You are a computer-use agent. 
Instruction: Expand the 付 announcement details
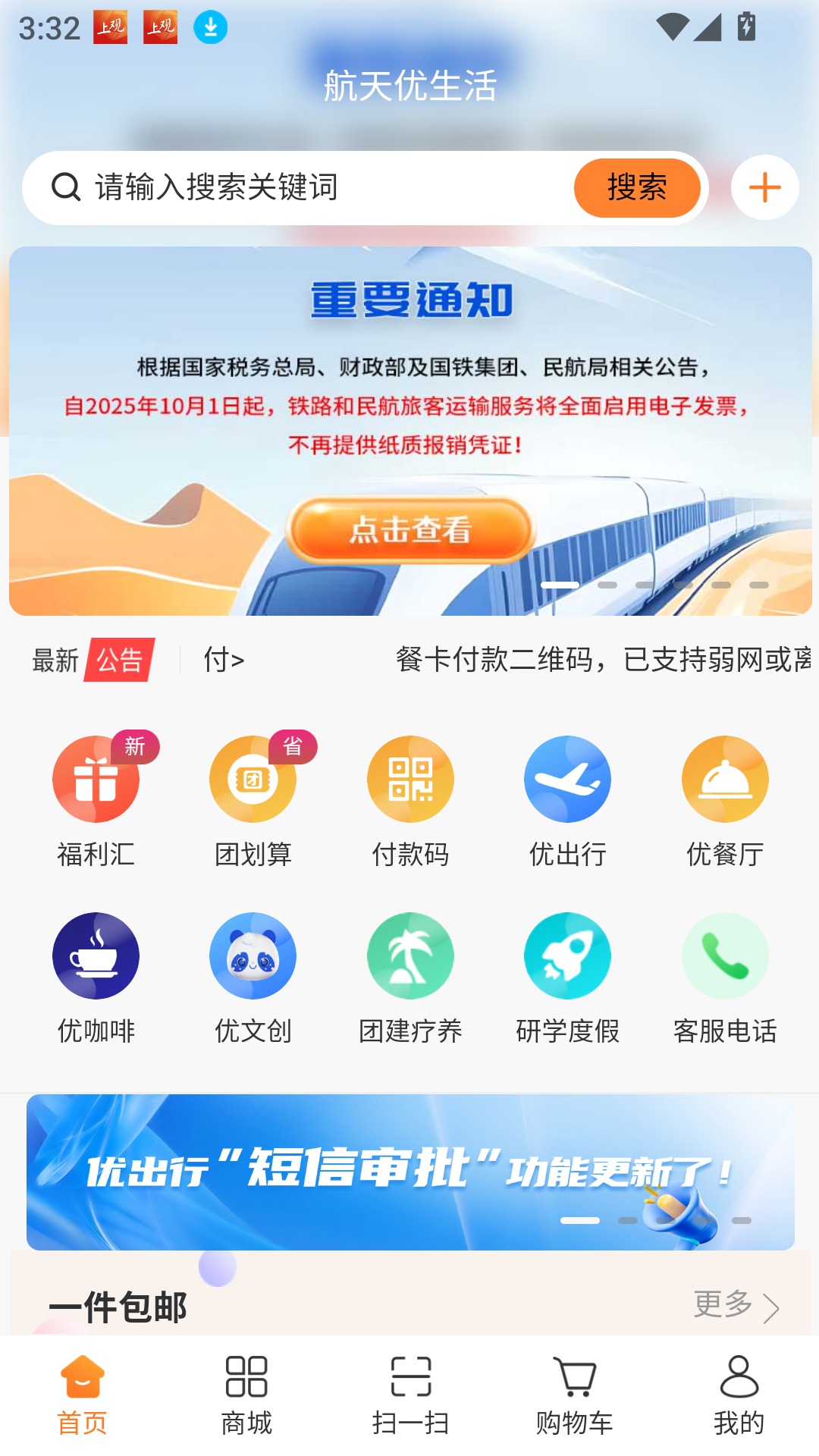pyautogui.click(x=224, y=660)
